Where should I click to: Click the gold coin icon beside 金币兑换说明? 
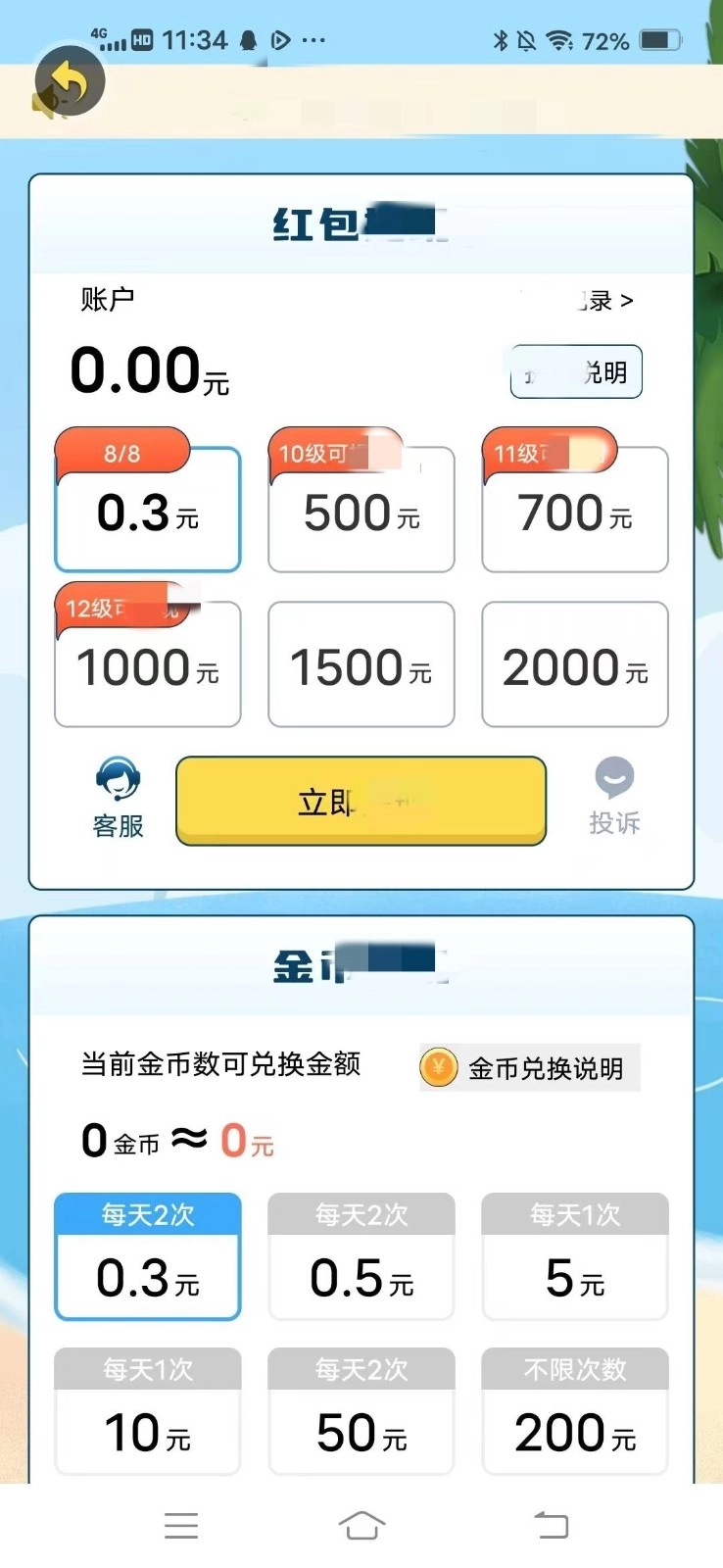tap(439, 1067)
